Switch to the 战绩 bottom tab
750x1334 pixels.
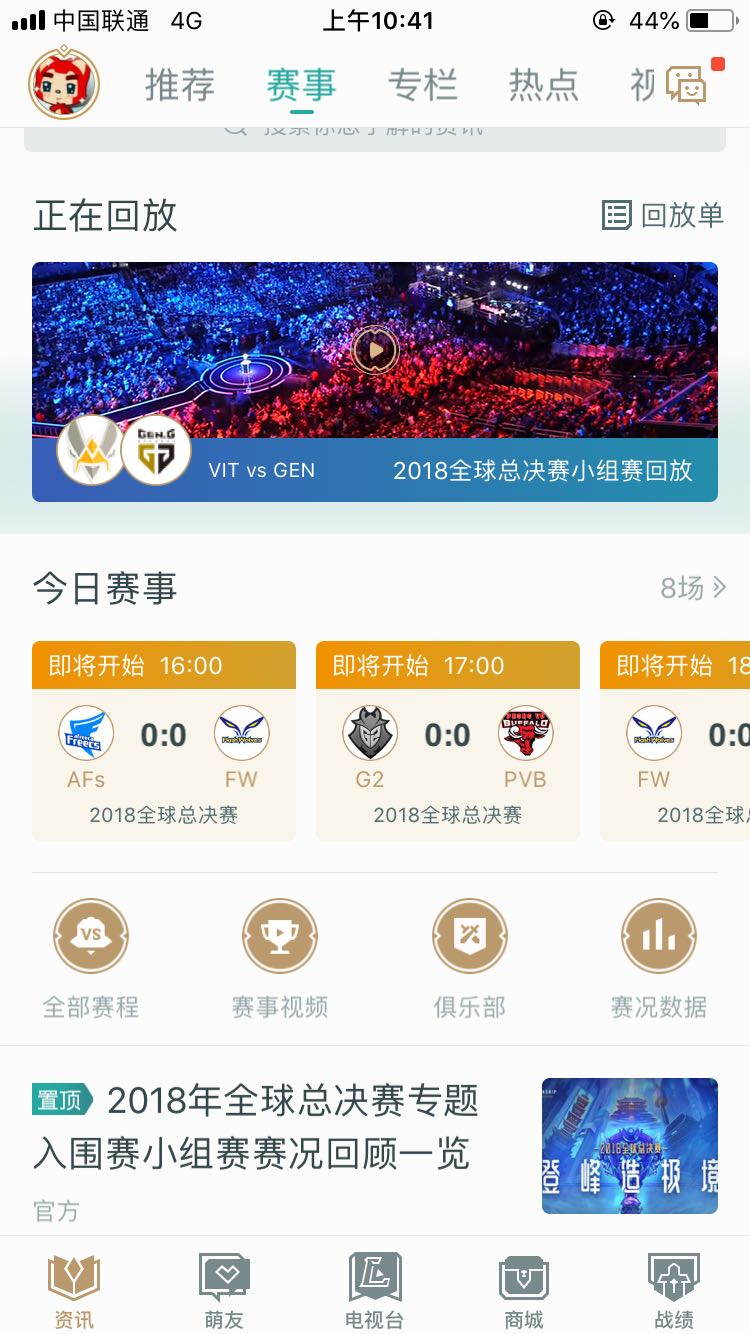pyautogui.click(x=674, y=1290)
